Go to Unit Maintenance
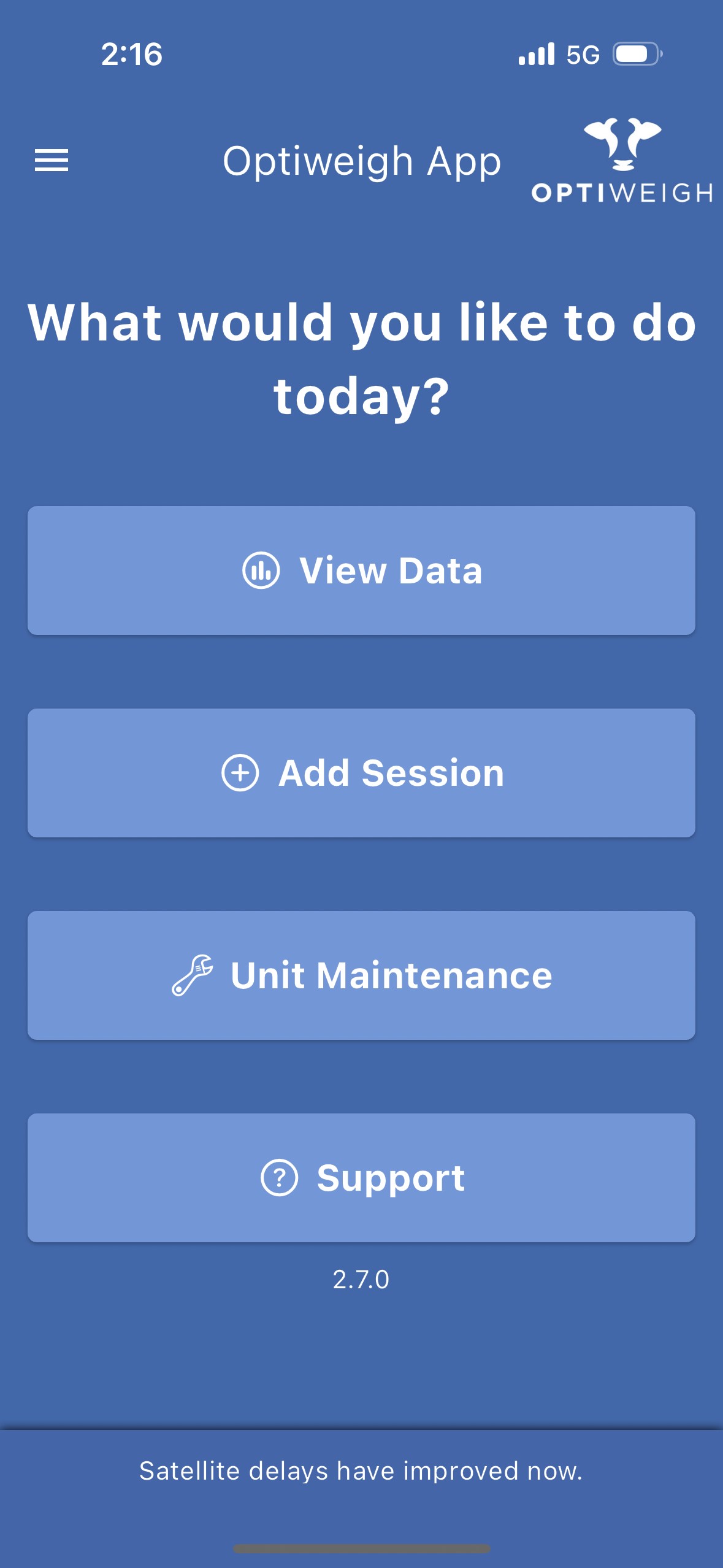 click(361, 975)
